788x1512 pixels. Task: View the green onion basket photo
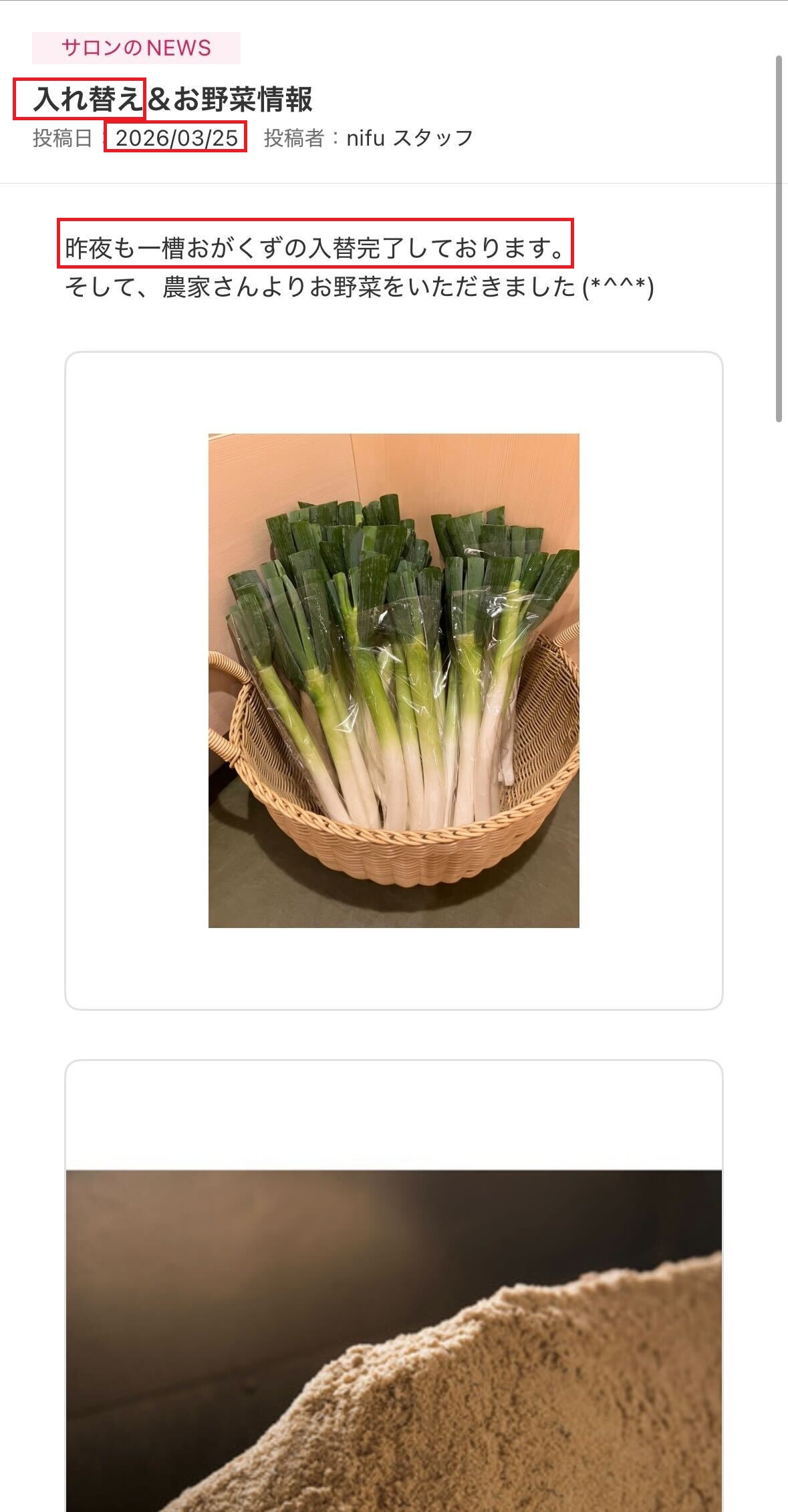pyautogui.click(x=394, y=680)
